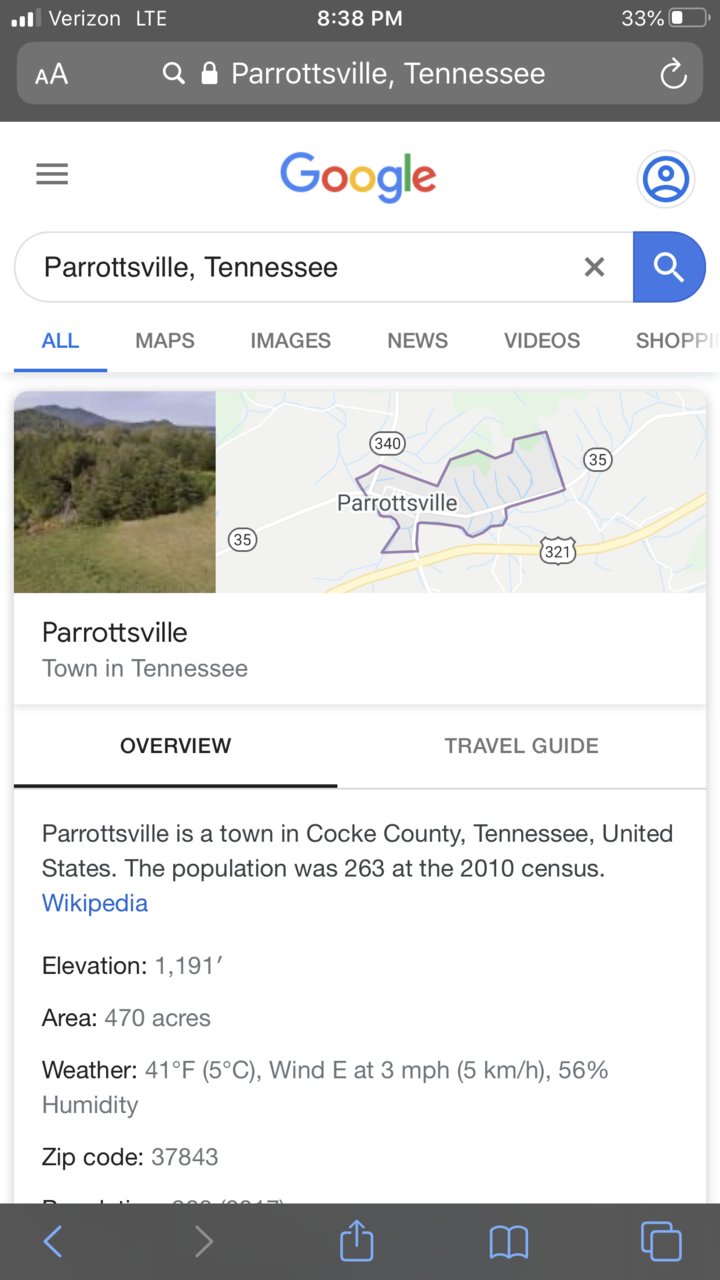Switch to the Videos results tab

click(x=541, y=341)
